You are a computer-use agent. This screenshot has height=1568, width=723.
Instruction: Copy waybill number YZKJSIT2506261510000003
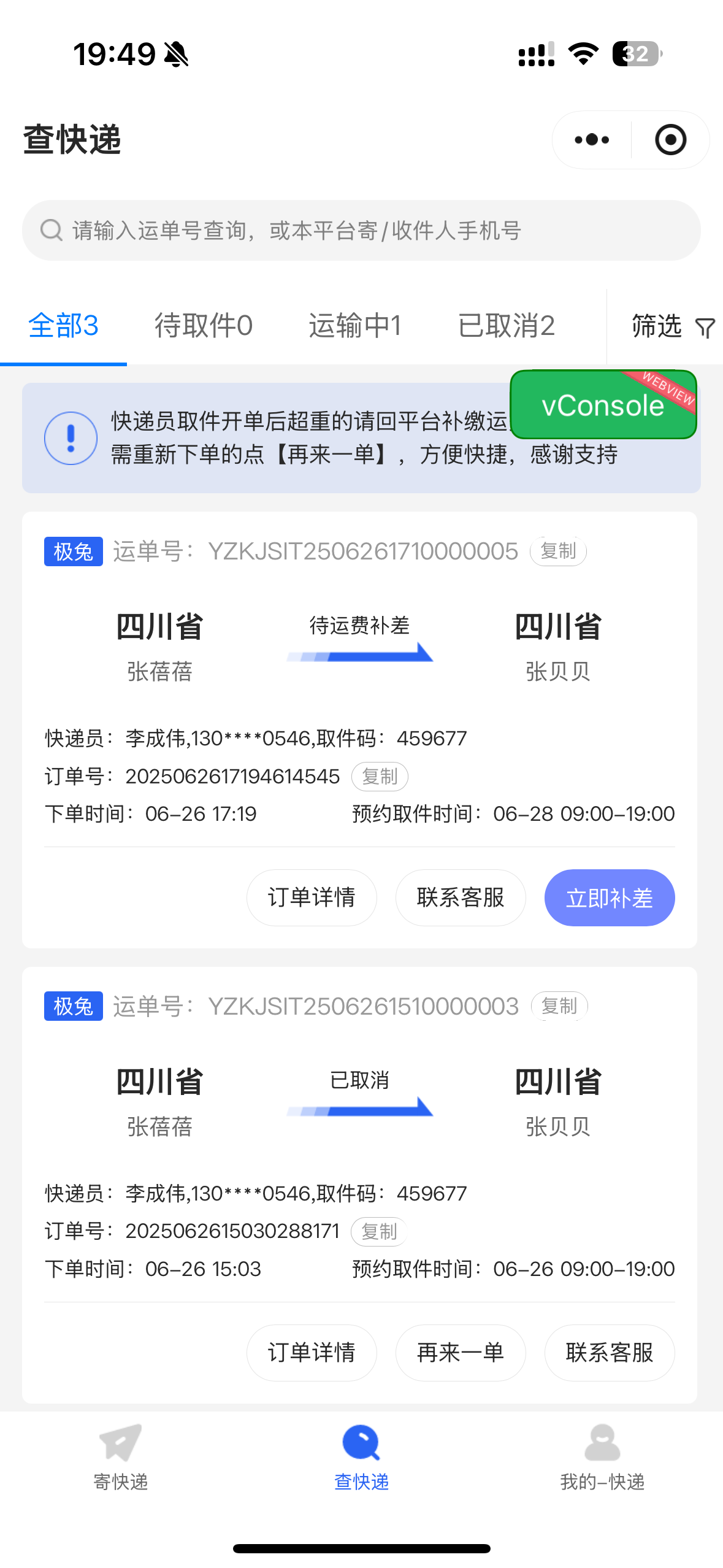coord(559,1006)
